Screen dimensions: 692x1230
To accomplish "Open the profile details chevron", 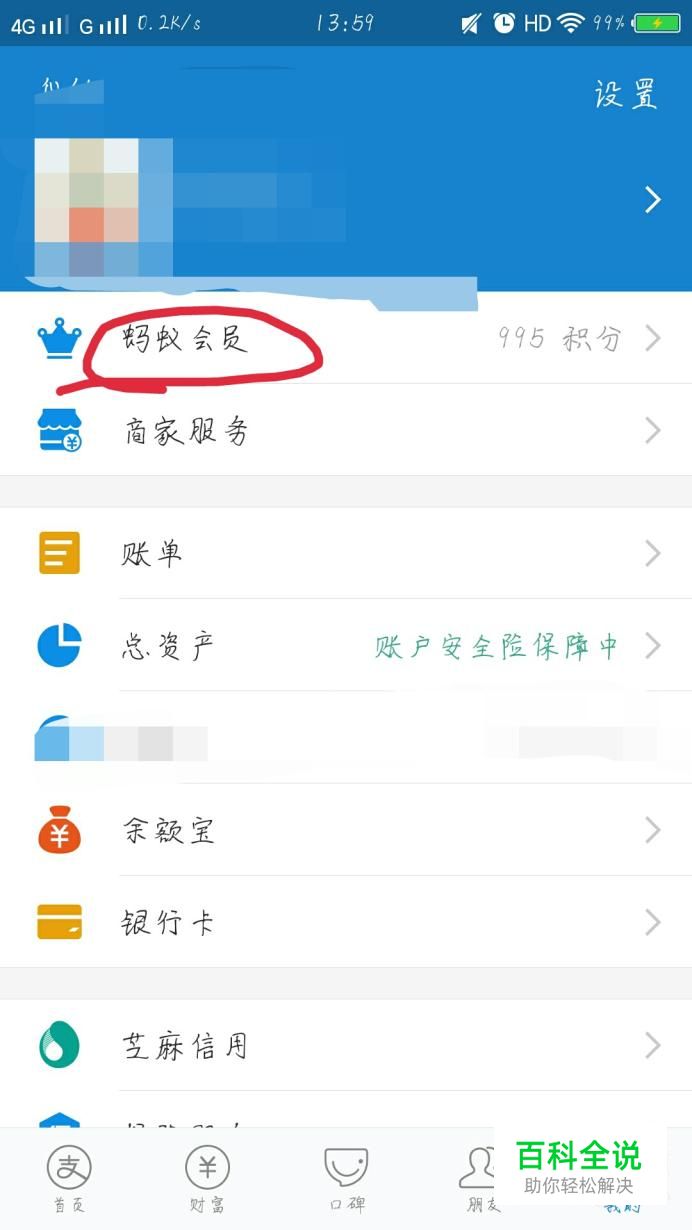I will (653, 200).
